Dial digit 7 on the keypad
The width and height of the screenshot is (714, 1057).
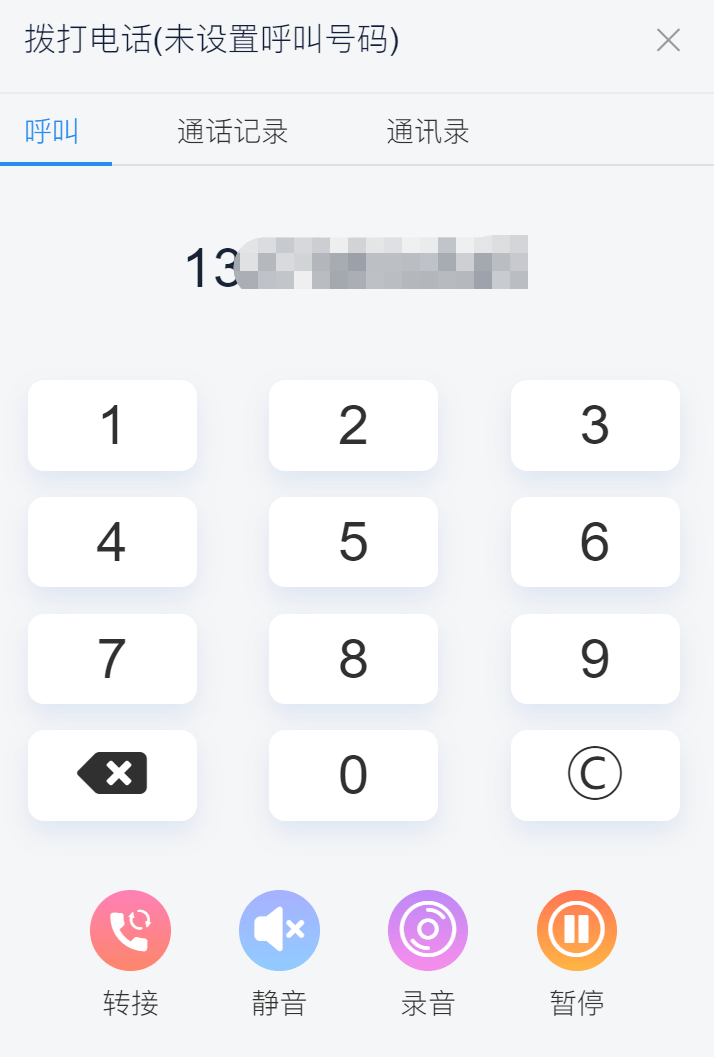[112, 659]
